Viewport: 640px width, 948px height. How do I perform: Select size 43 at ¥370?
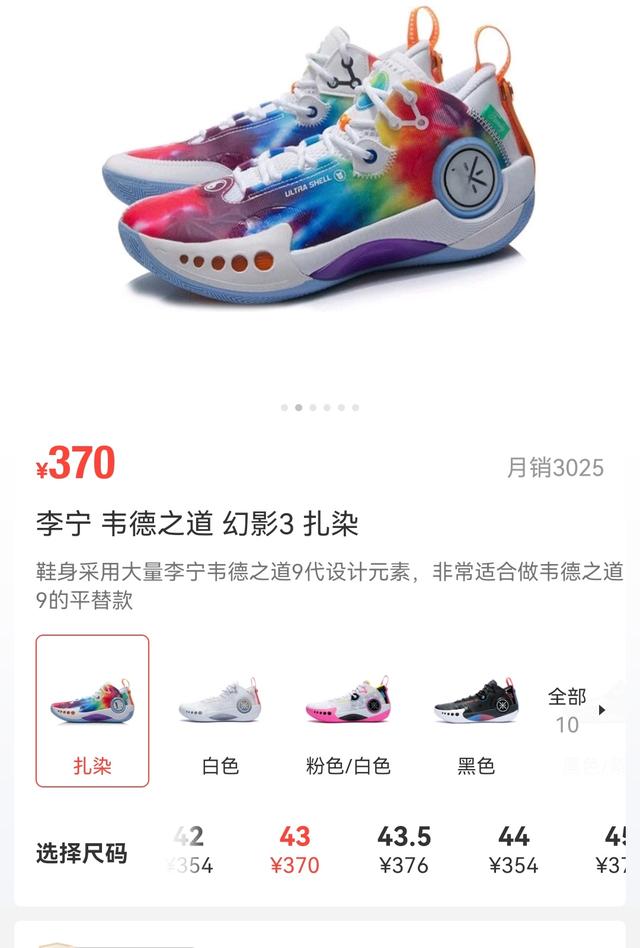point(295,850)
